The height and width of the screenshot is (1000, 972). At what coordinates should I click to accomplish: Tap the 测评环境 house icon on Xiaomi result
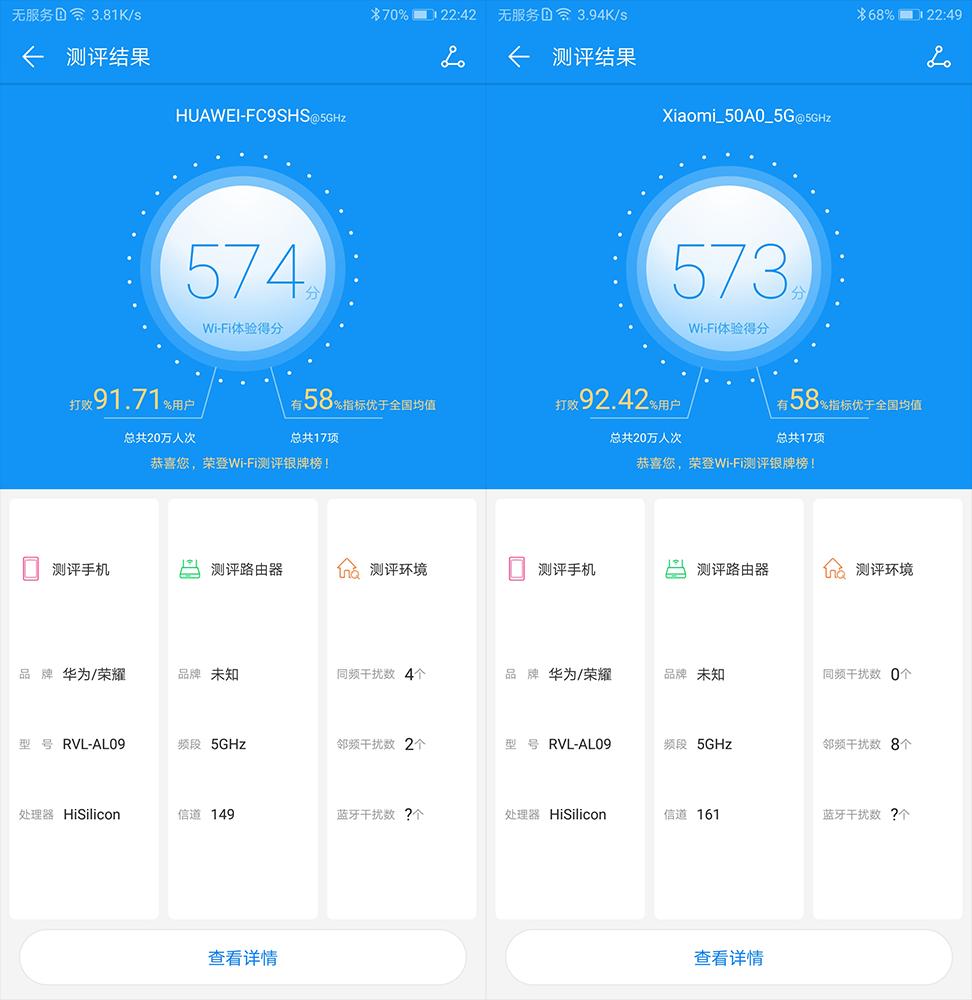833,567
